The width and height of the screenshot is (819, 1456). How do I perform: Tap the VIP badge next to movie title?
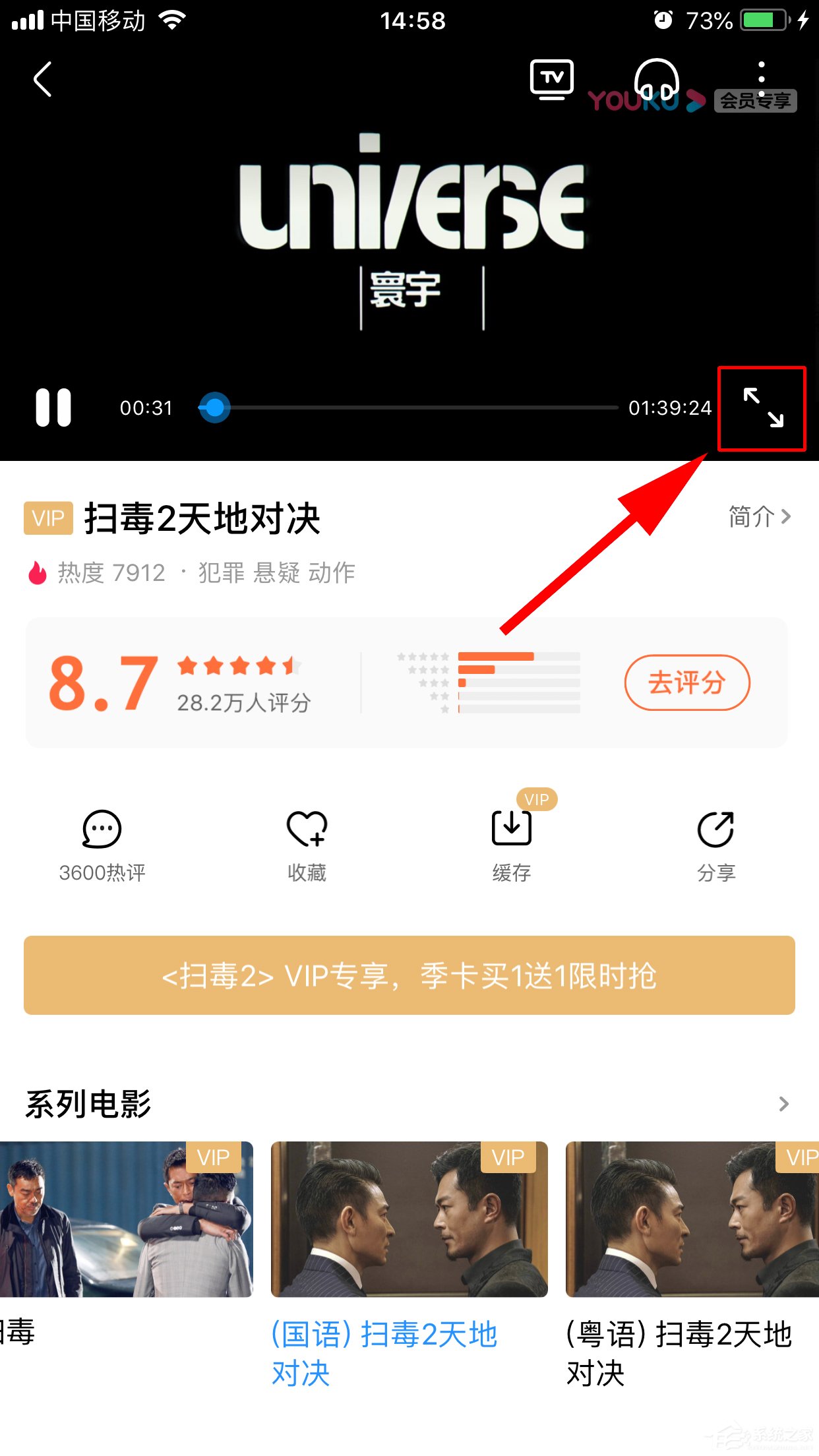point(48,518)
